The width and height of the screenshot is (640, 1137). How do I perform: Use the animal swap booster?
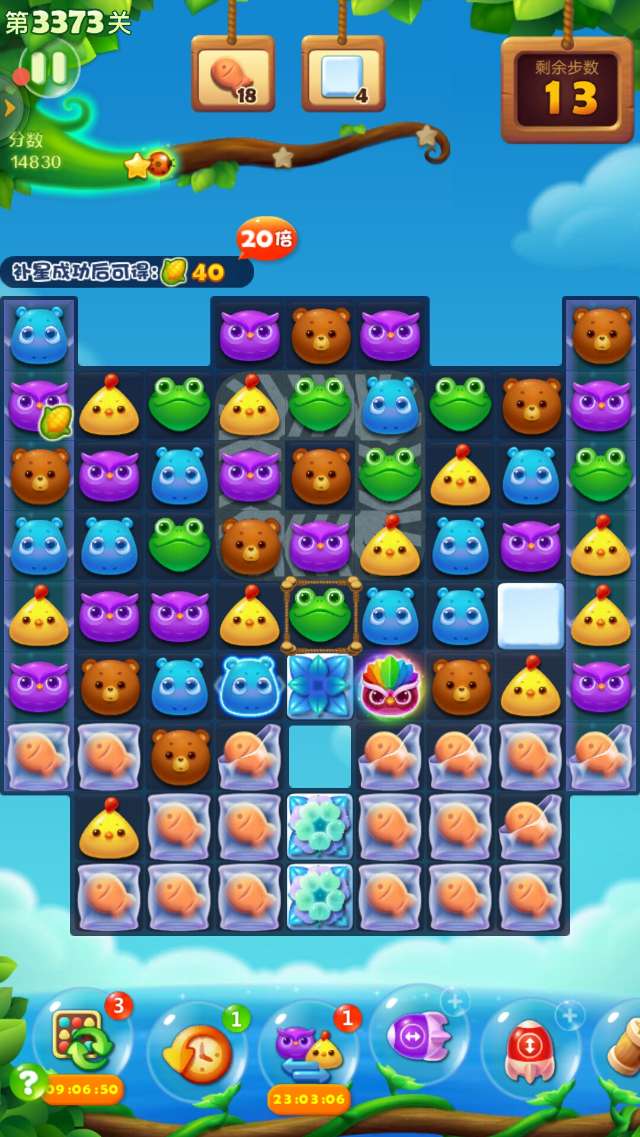click(308, 1048)
